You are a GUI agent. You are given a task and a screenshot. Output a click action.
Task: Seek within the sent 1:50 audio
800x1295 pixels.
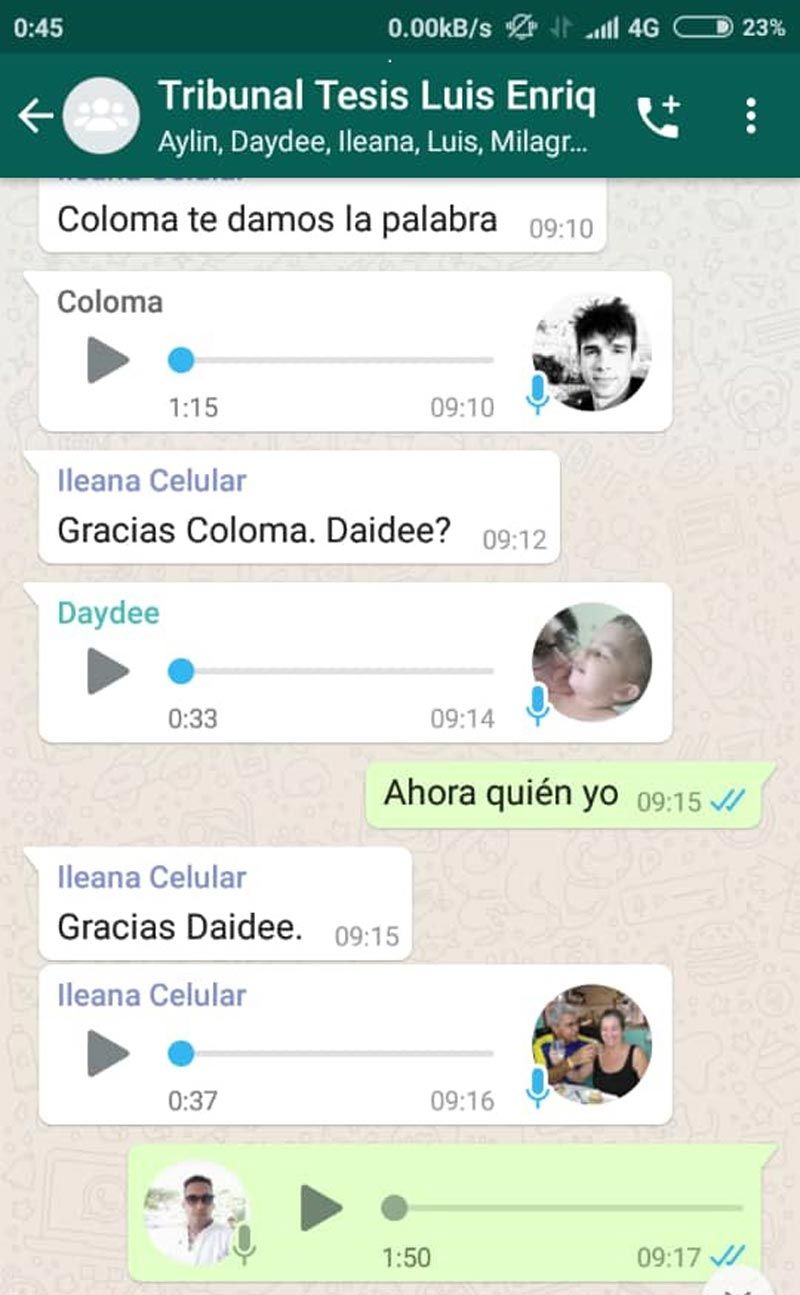[565, 1208]
